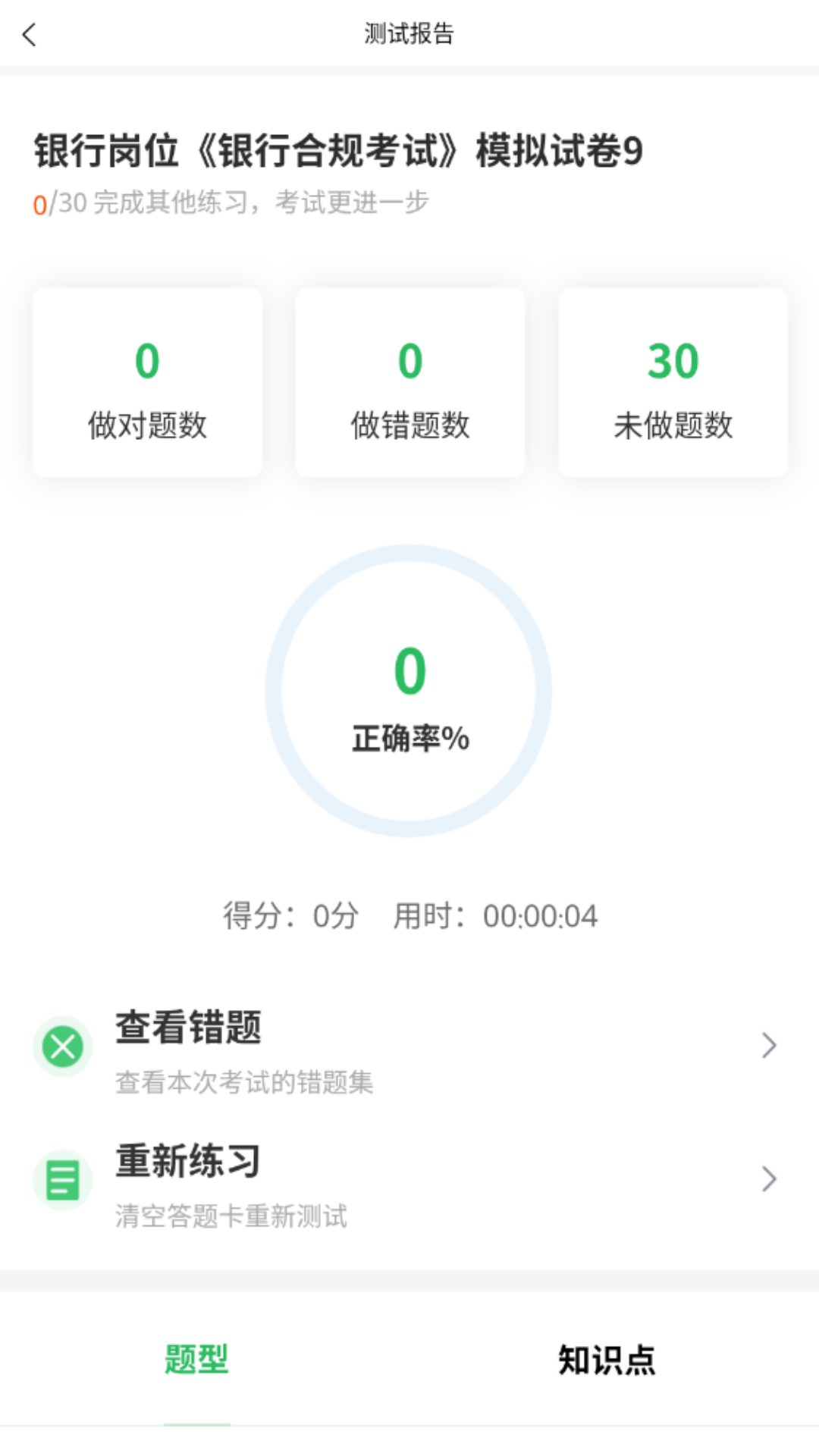Expand the 查看错题 row via its chevron
Image resolution: width=819 pixels, height=1456 pixels.
768,1046
